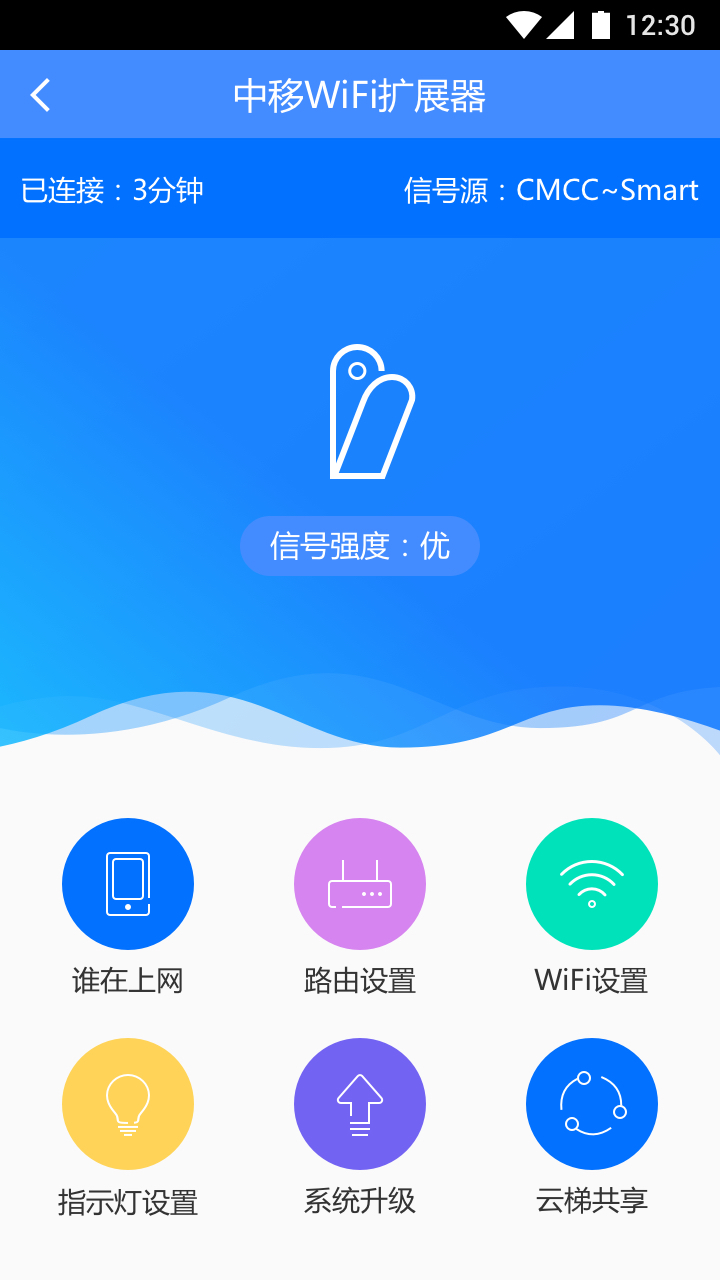The width and height of the screenshot is (720, 1280).
Task: Open 指示灯设置 indicator light settings
Action: click(x=128, y=1104)
